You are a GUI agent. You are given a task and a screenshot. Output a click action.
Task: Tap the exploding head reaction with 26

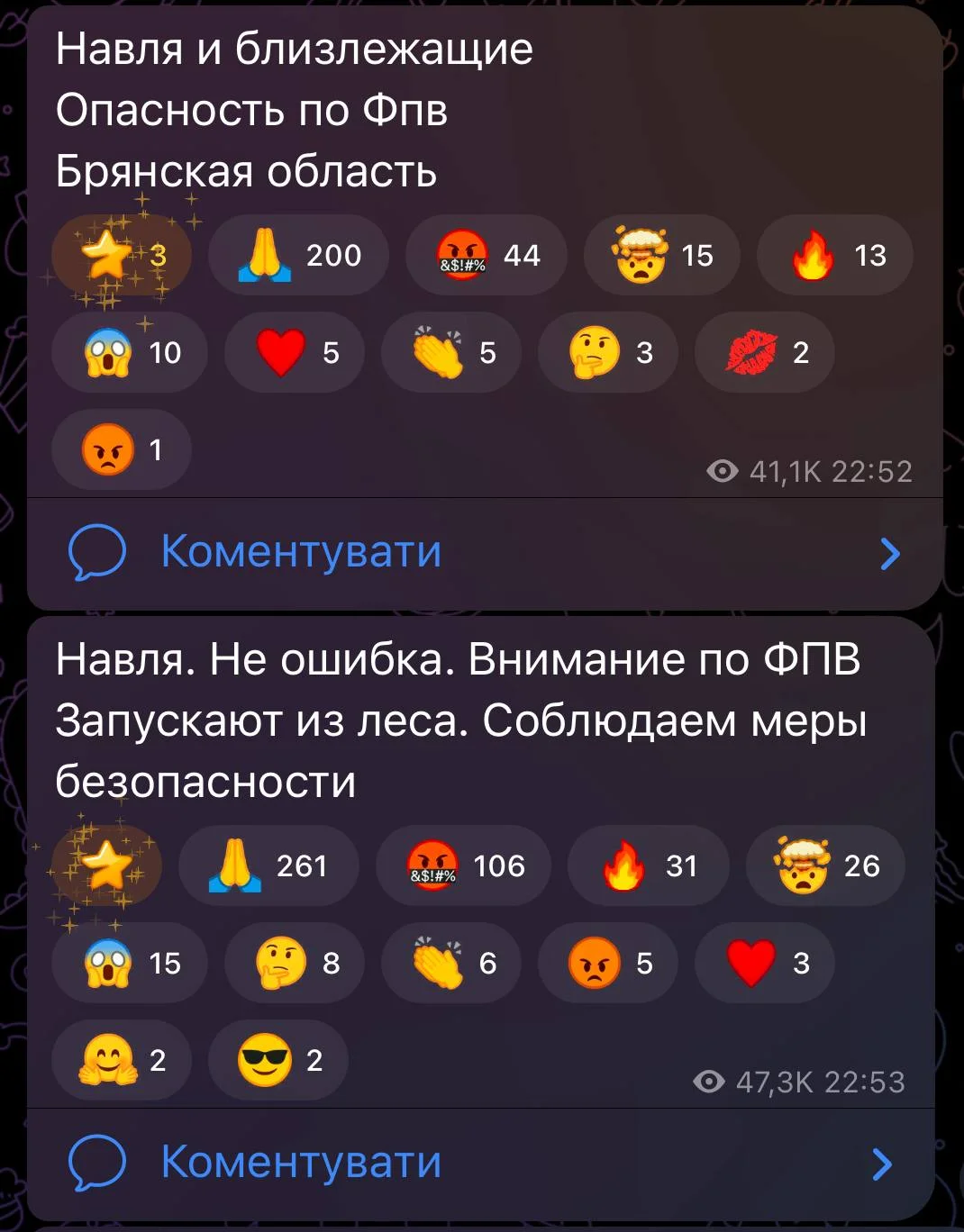826,866
